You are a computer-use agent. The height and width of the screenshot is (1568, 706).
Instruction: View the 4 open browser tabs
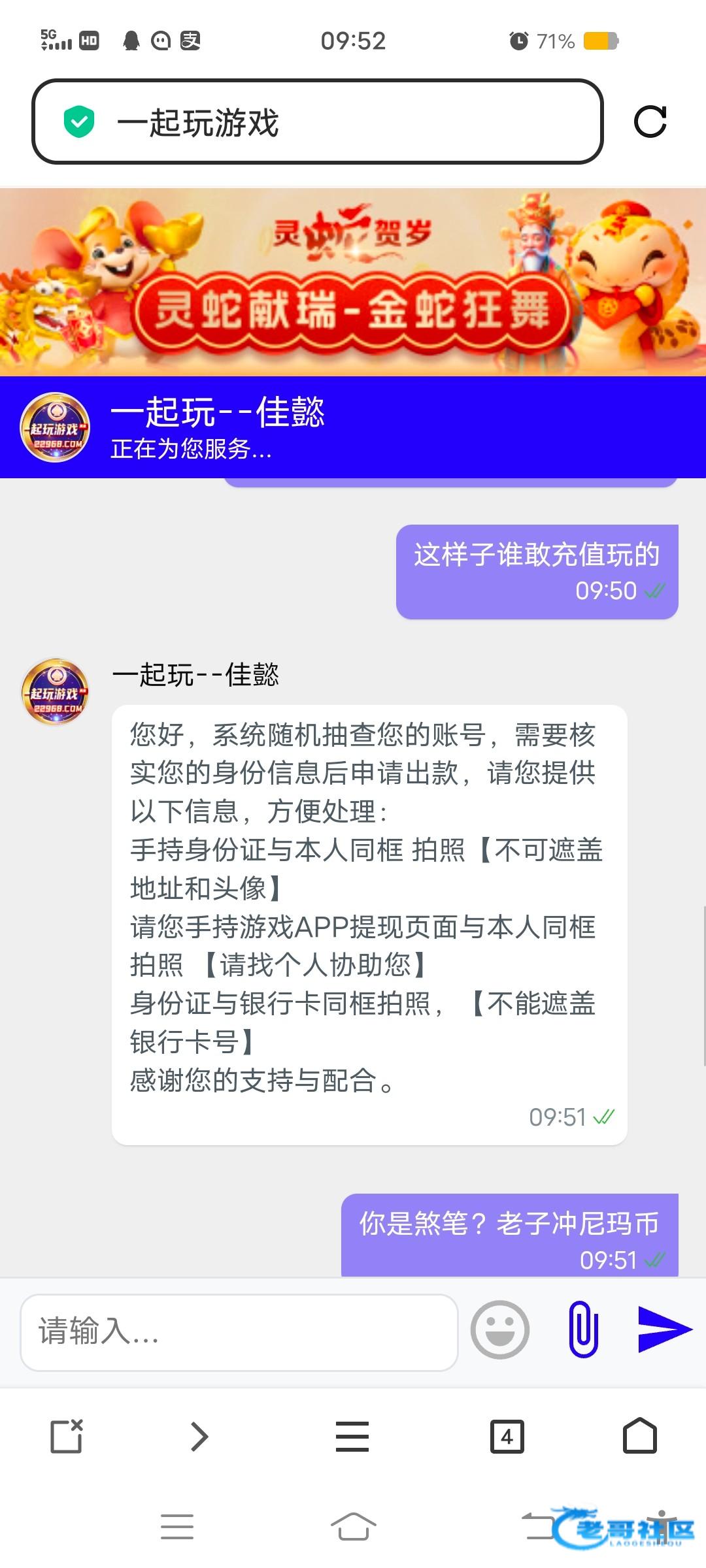tap(507, 1436)
